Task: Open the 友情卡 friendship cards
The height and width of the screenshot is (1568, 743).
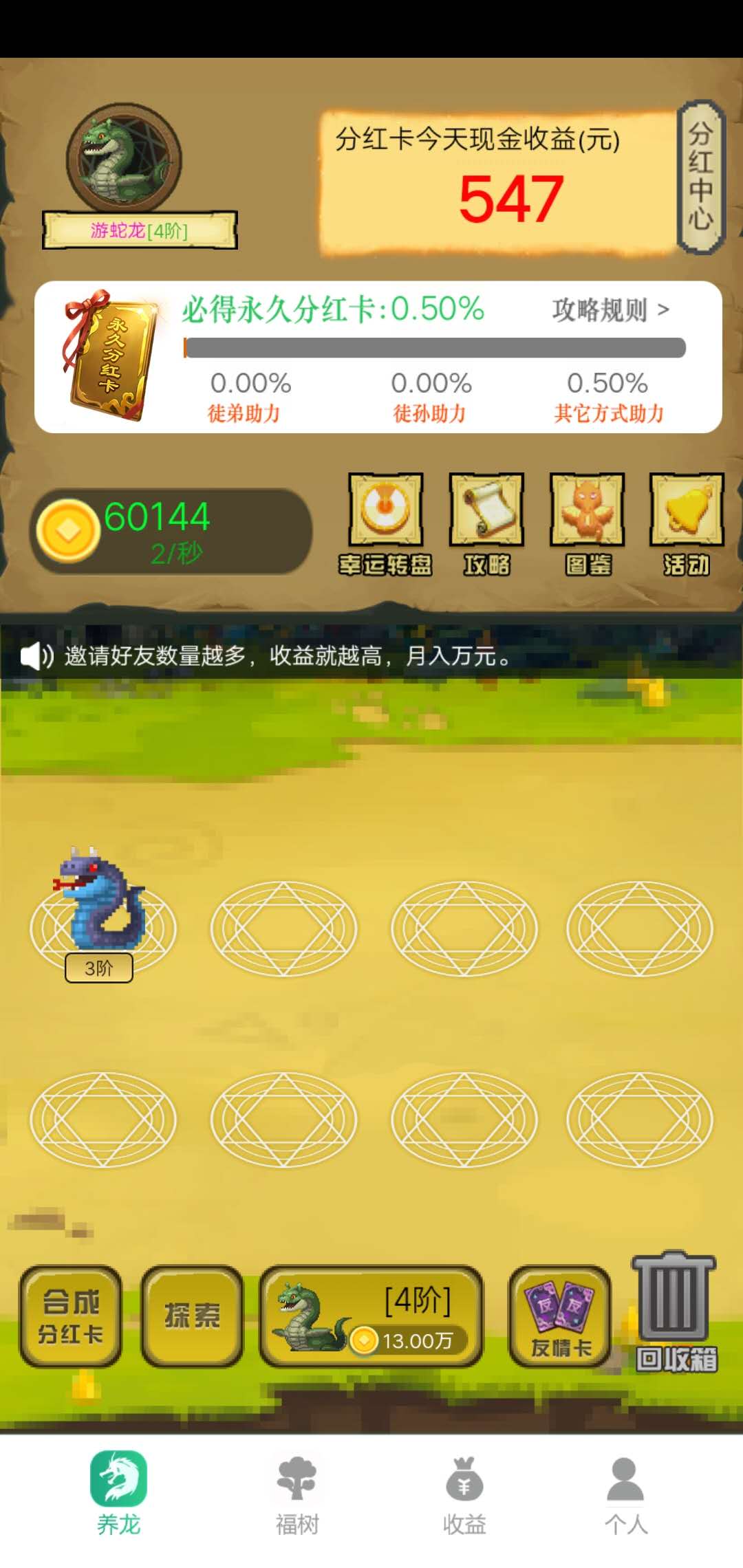Action: click(x=559, y=1317)
